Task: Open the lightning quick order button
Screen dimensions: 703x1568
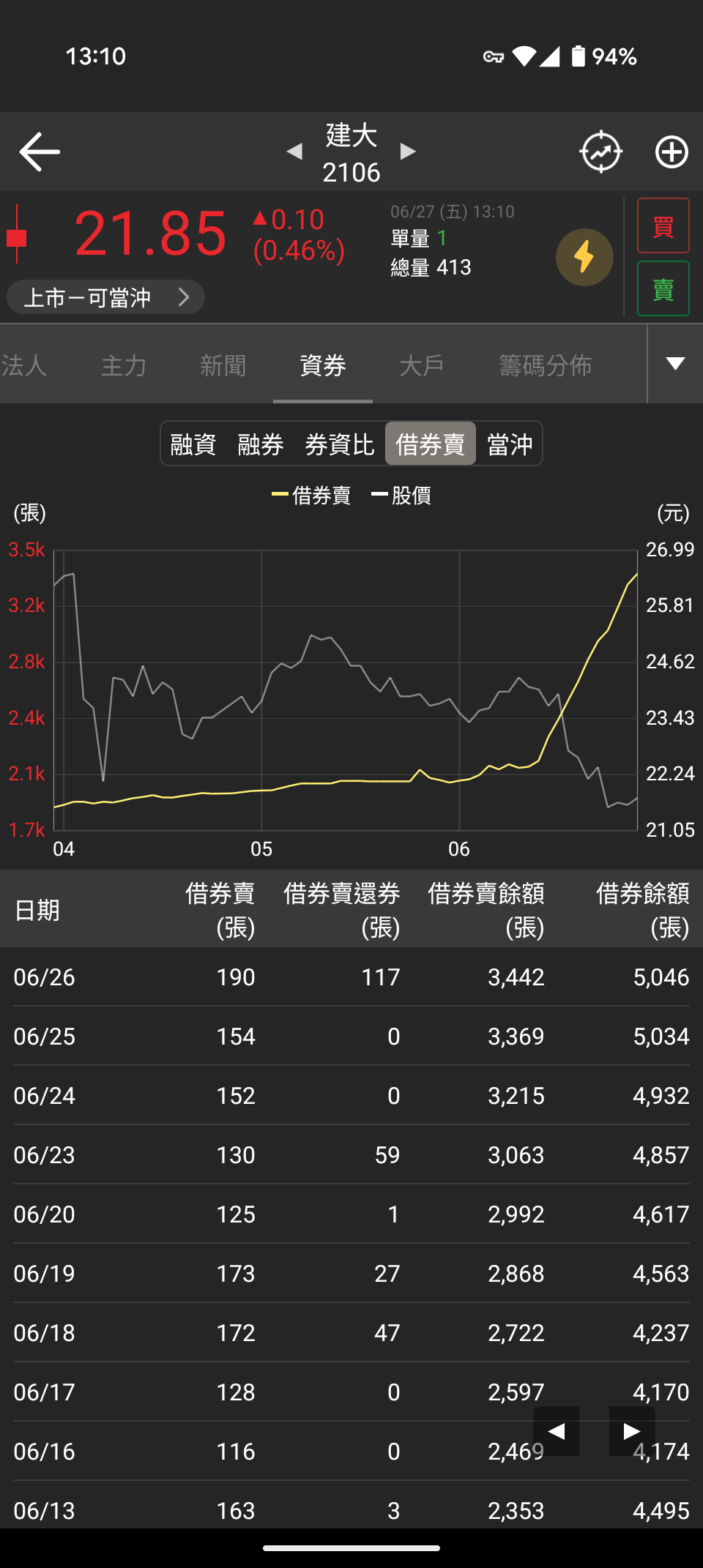Action: click(x=584, y=257)
